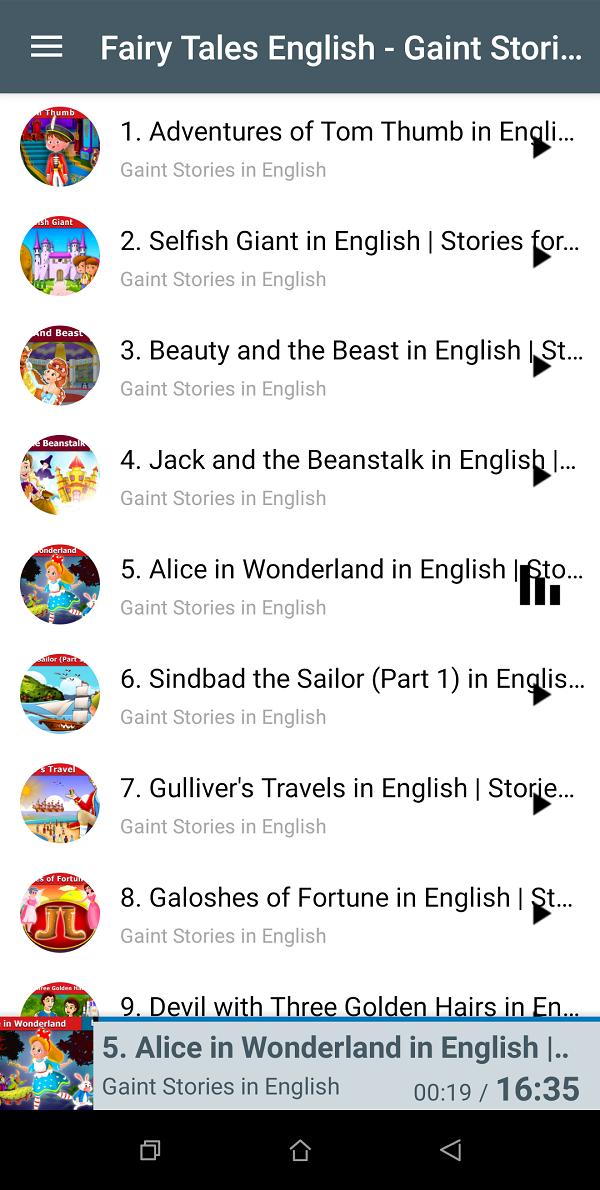Play Galoshes of Fortune story
The image size is (600, 1190).
point(541,914)
